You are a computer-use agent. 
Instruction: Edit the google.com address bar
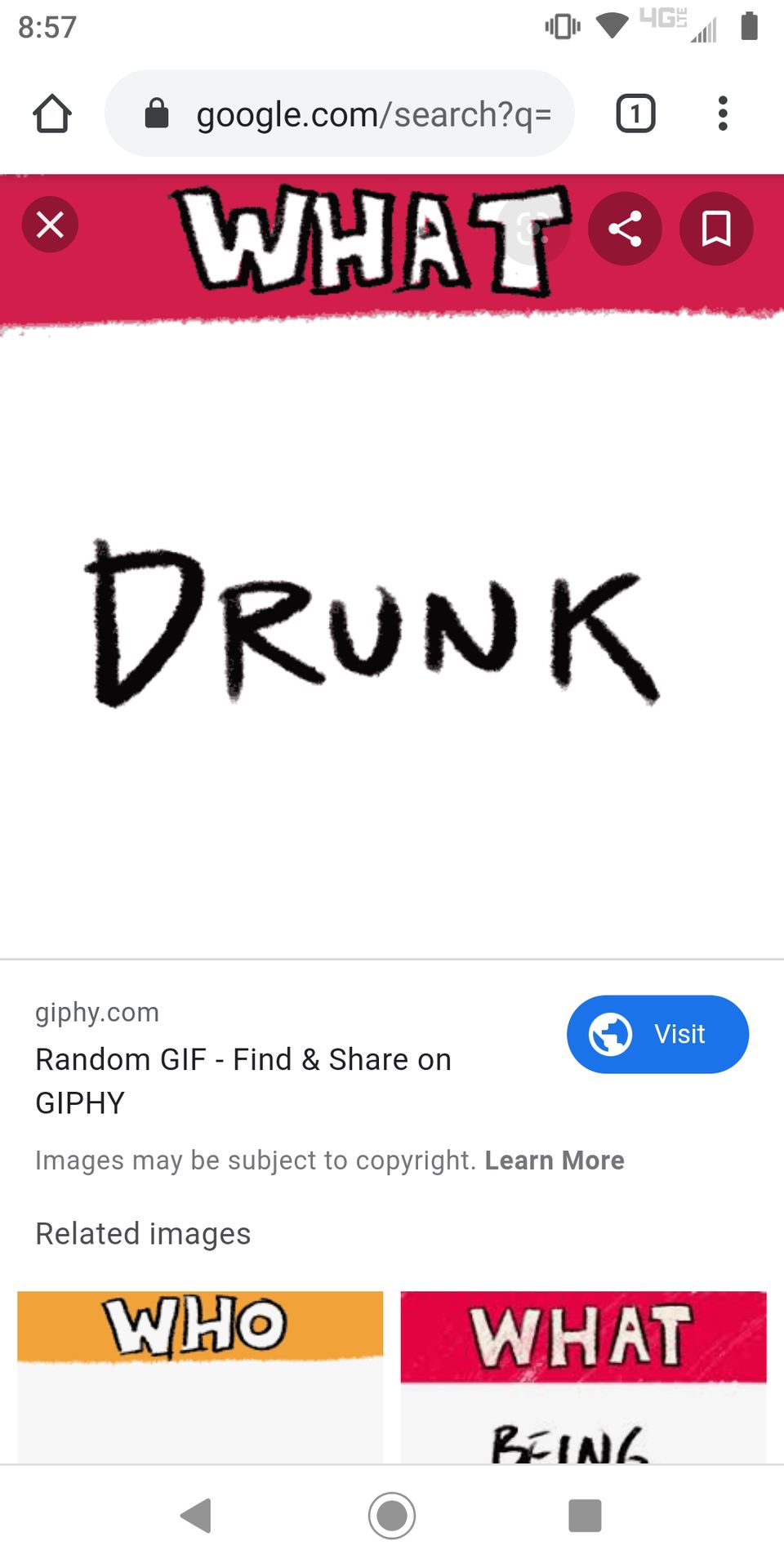point(340,114)
